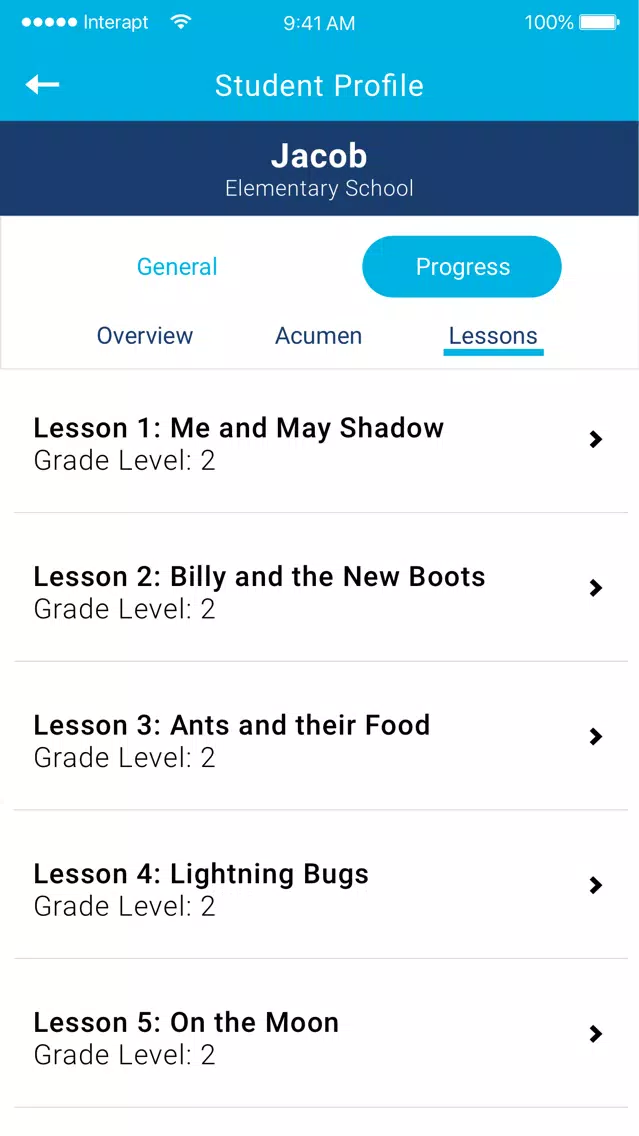View Lesson 5: On the Moon
The width and height of the screenshot is (639, 1136).
pyautogui.click(x=320, y=1034)
